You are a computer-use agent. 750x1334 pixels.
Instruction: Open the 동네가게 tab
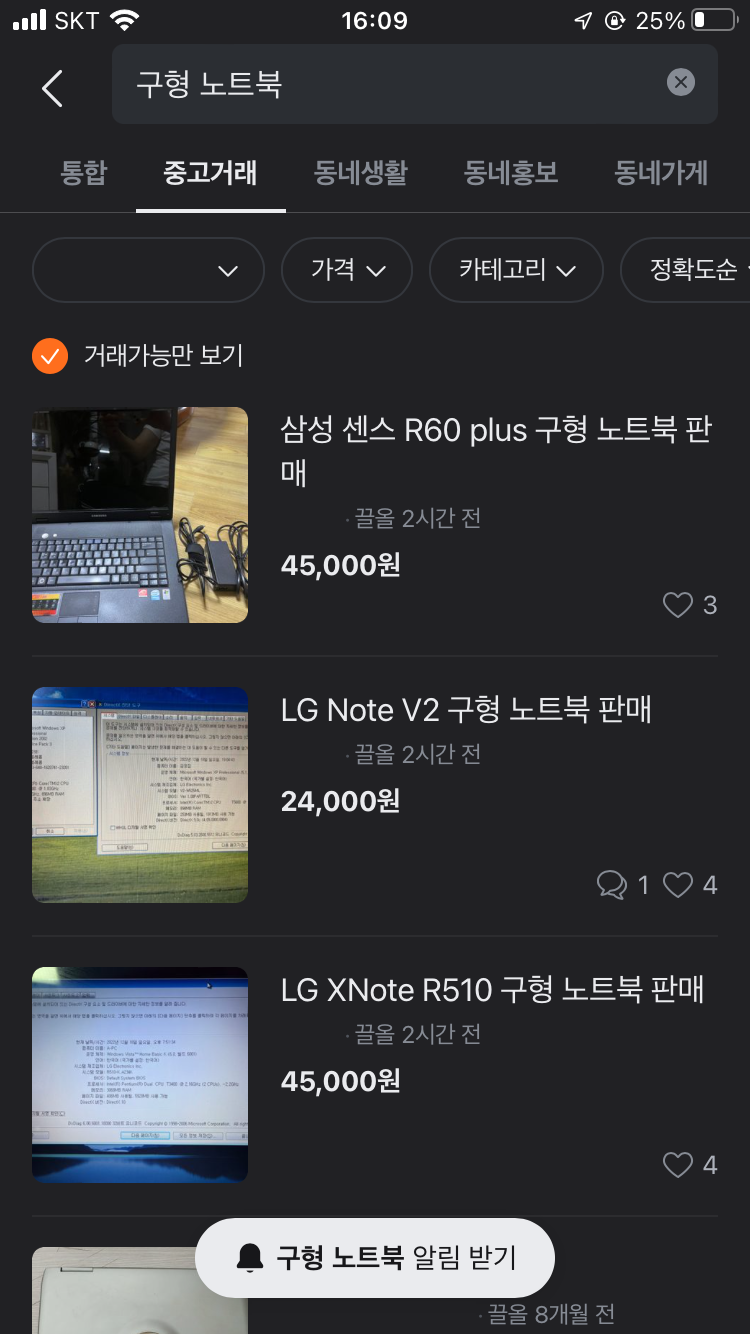(x=661, y=173)
